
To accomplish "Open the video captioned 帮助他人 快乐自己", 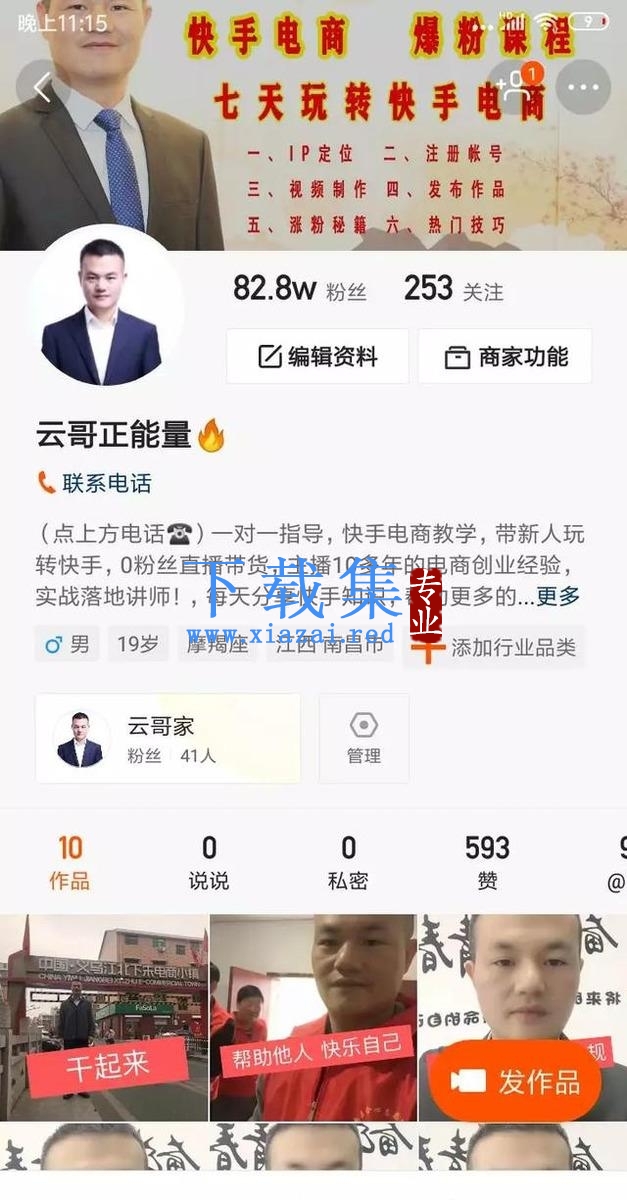I will [313, 1017].
